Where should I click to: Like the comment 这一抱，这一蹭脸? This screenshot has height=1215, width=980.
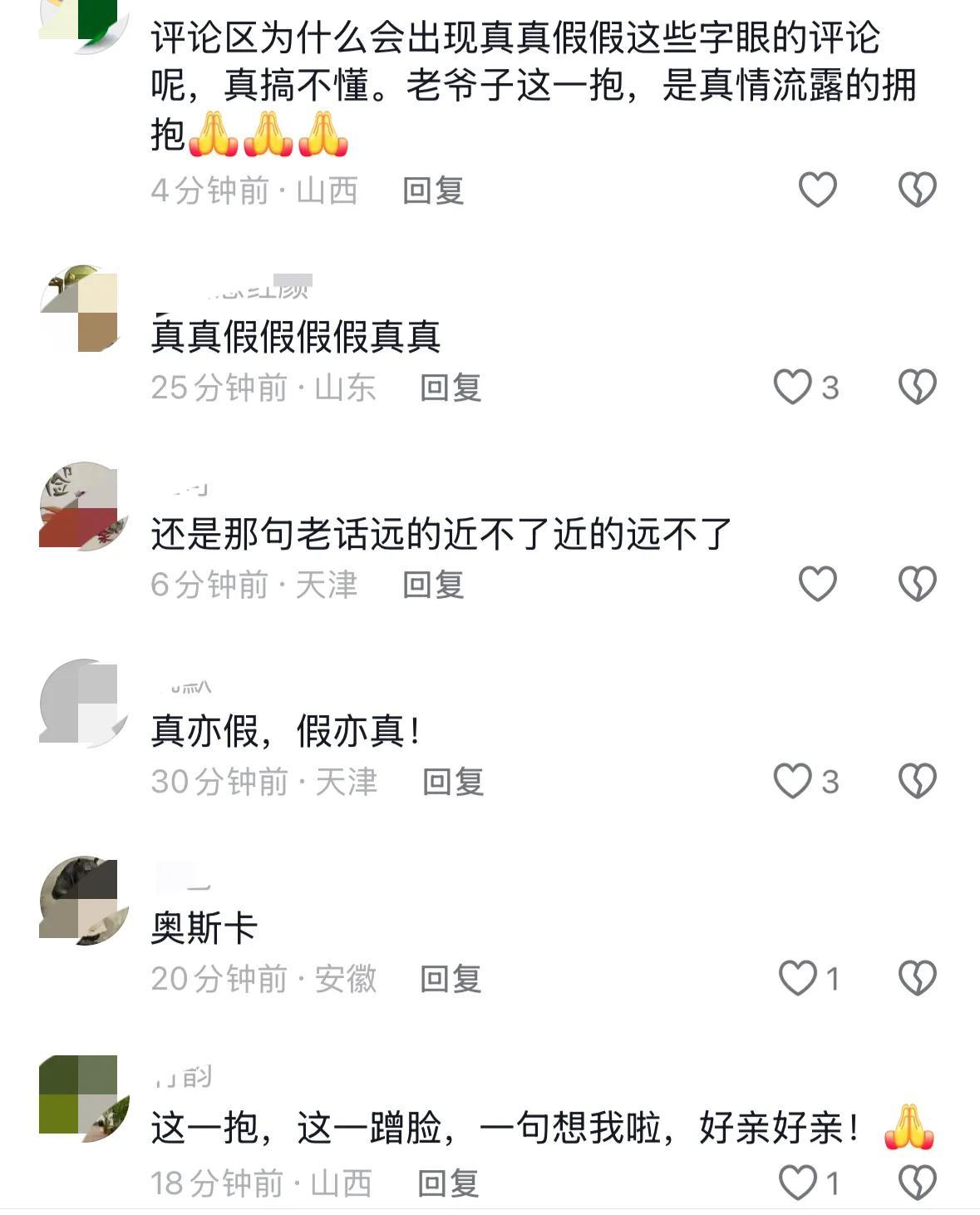798,1183
